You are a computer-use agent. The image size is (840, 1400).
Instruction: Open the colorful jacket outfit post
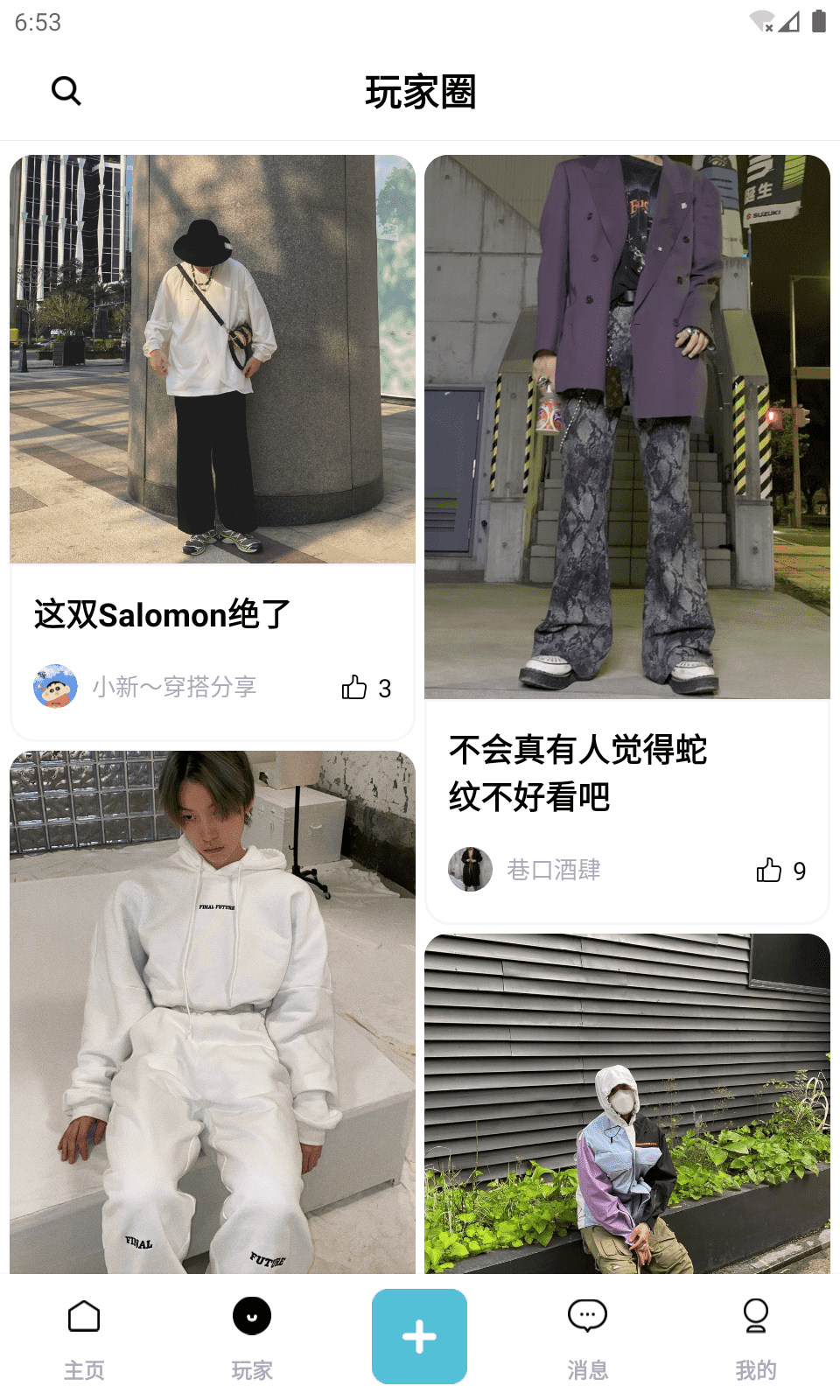626,1104
